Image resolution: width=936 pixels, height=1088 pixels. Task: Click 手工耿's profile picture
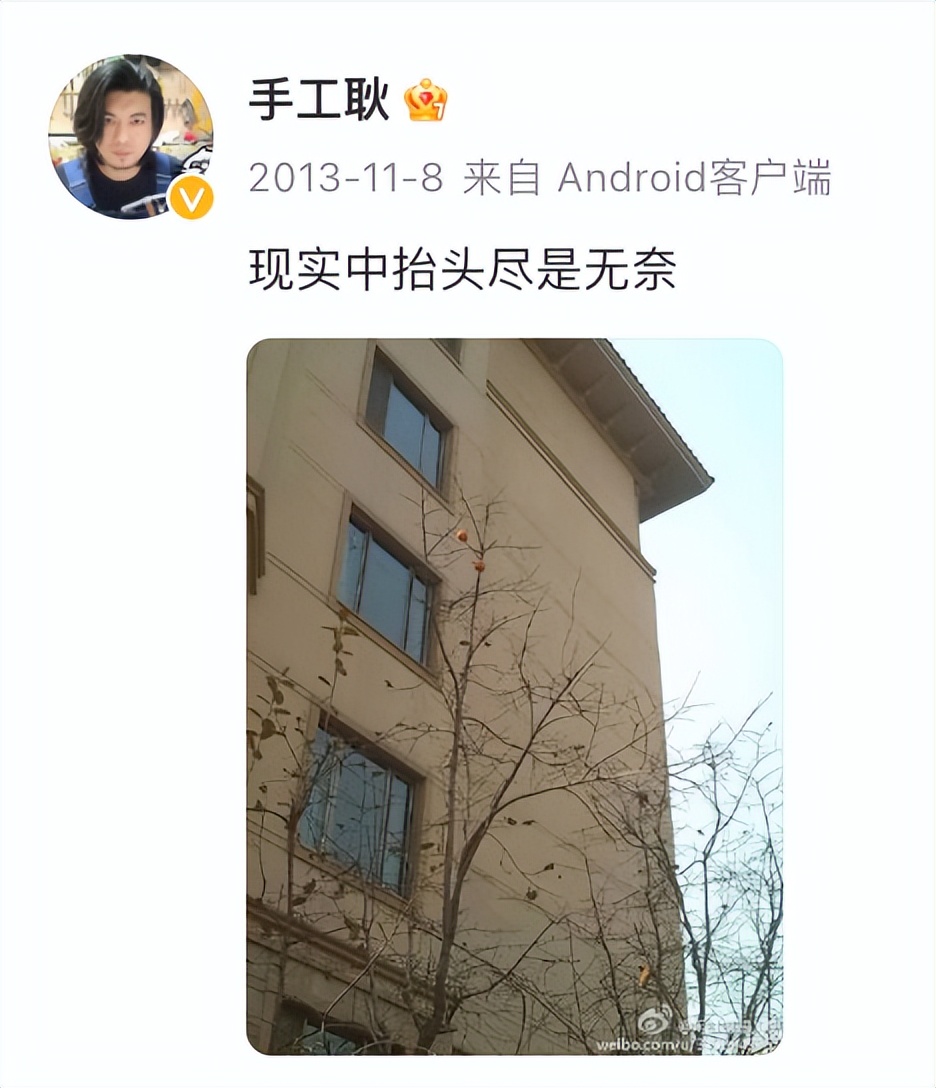point(130,130)
